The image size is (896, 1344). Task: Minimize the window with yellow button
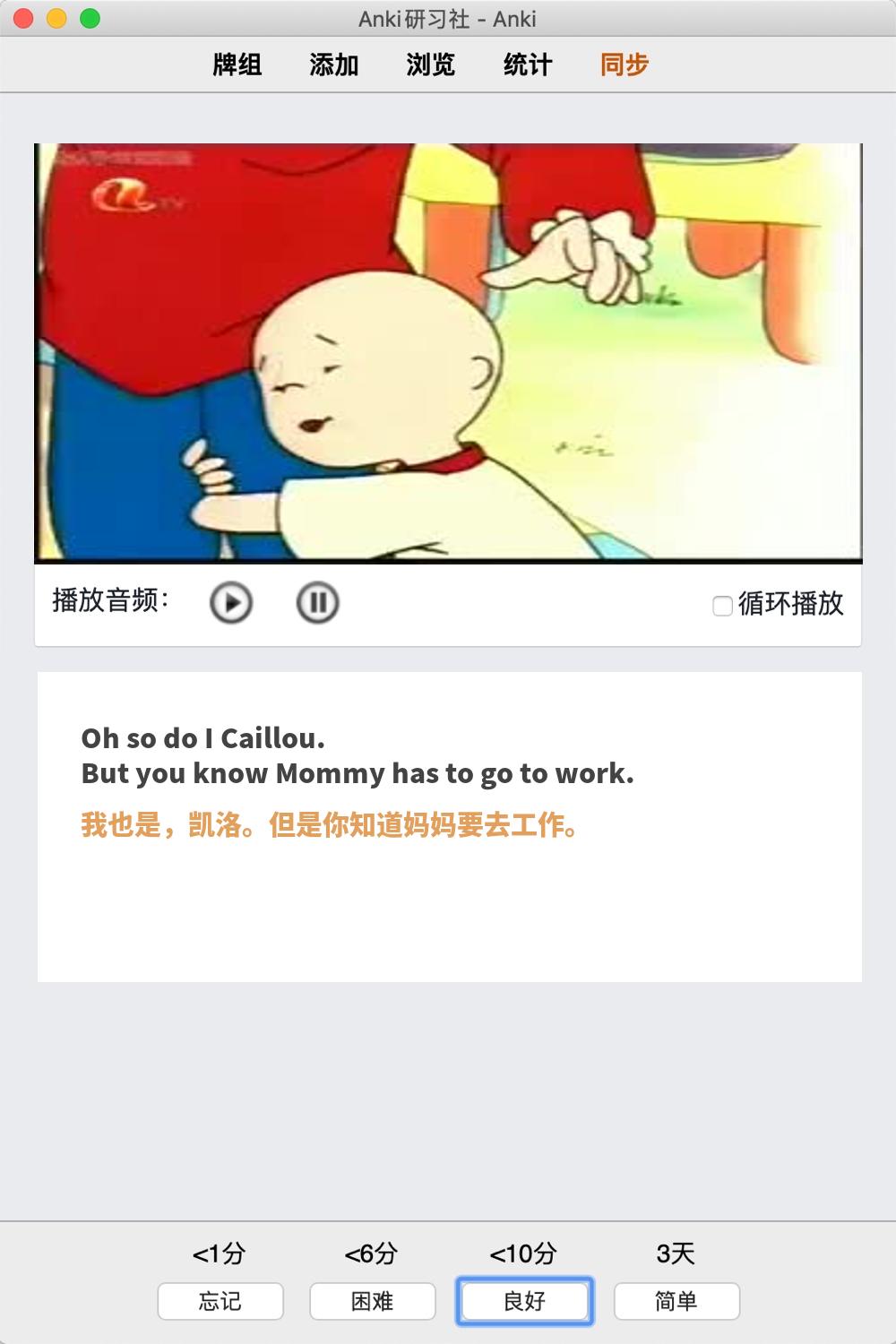click(x=56, y=18)
